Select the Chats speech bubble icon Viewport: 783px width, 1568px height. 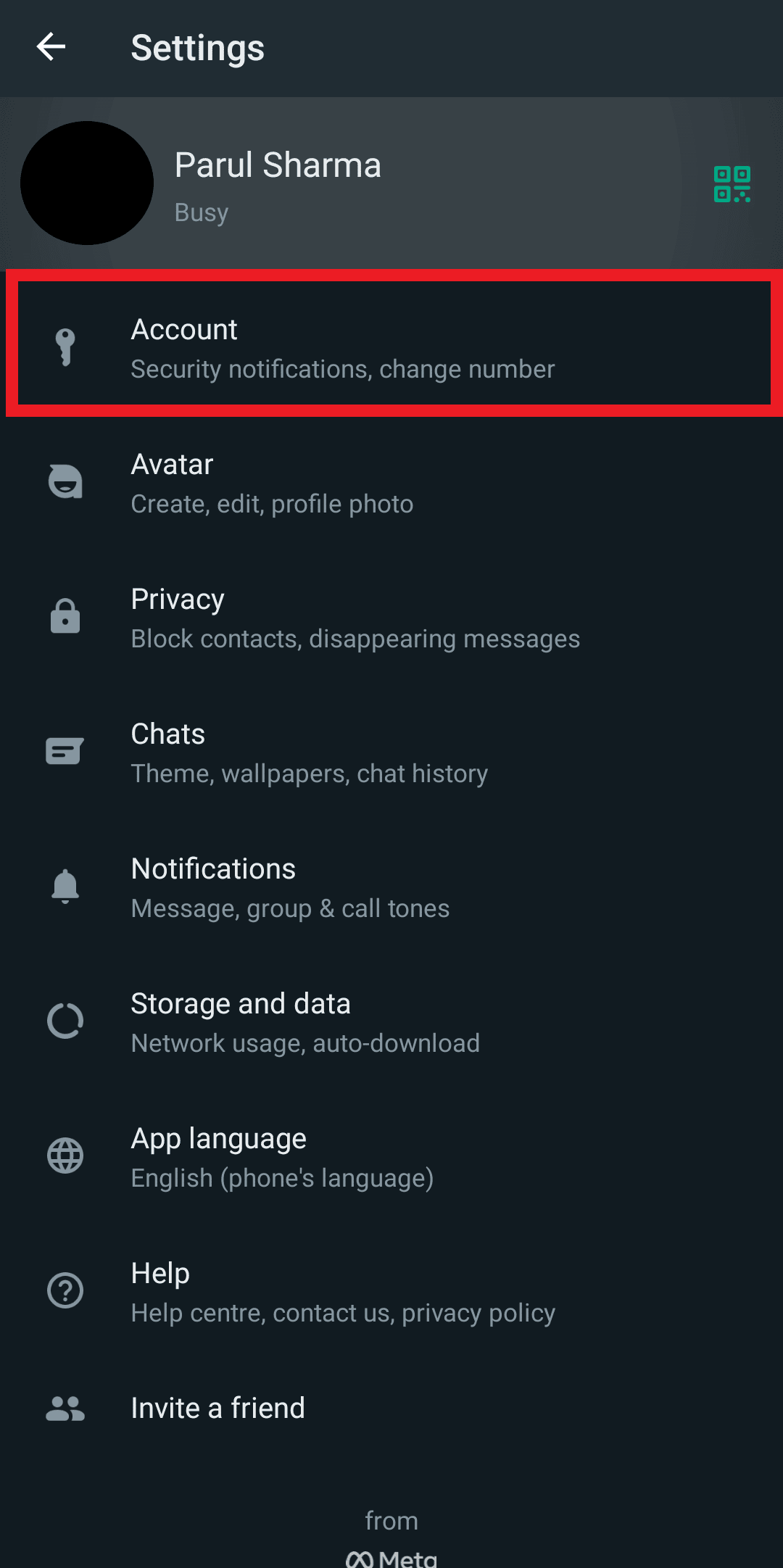pyautogui.click(x=64, y=751)
